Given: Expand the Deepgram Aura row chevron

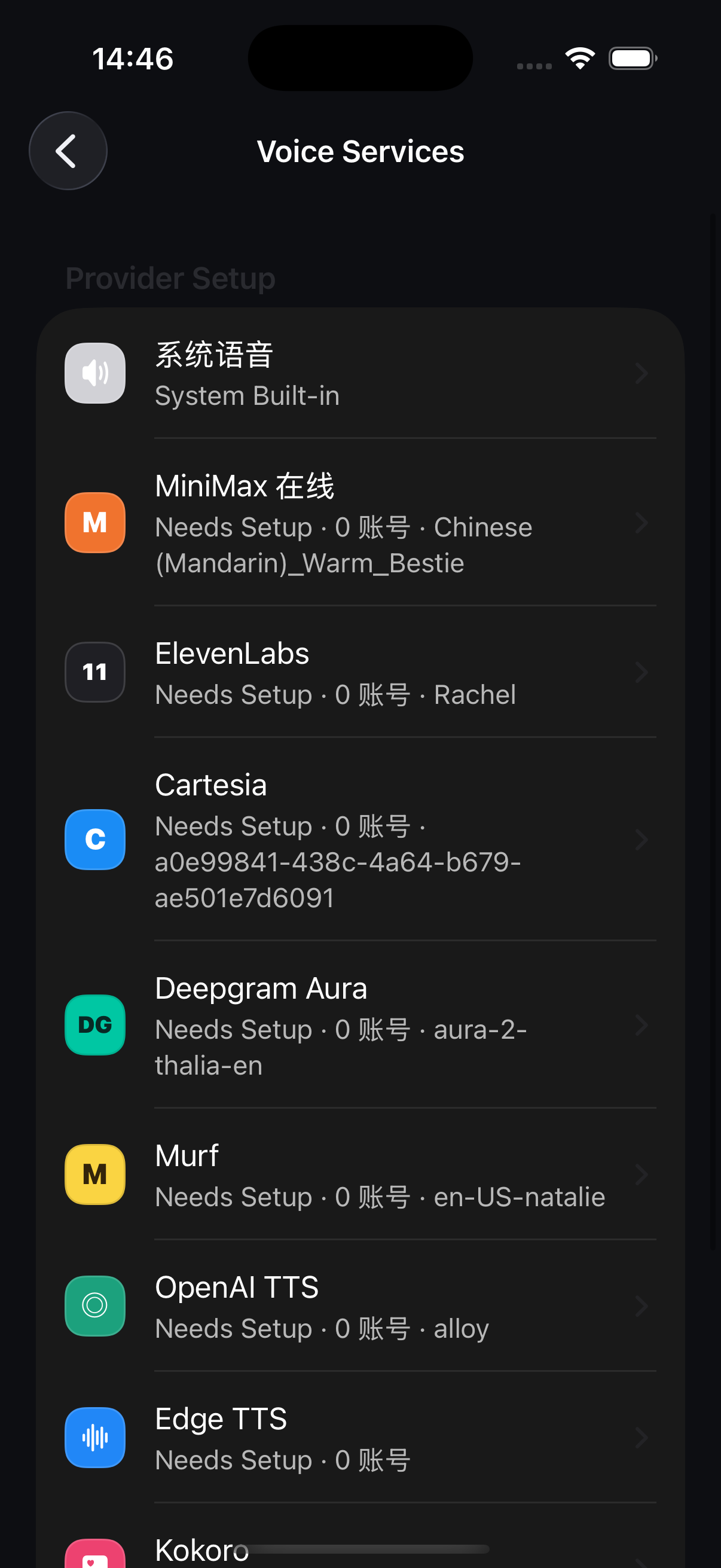Looking at the screenshot, I should tap(641, 1024).
